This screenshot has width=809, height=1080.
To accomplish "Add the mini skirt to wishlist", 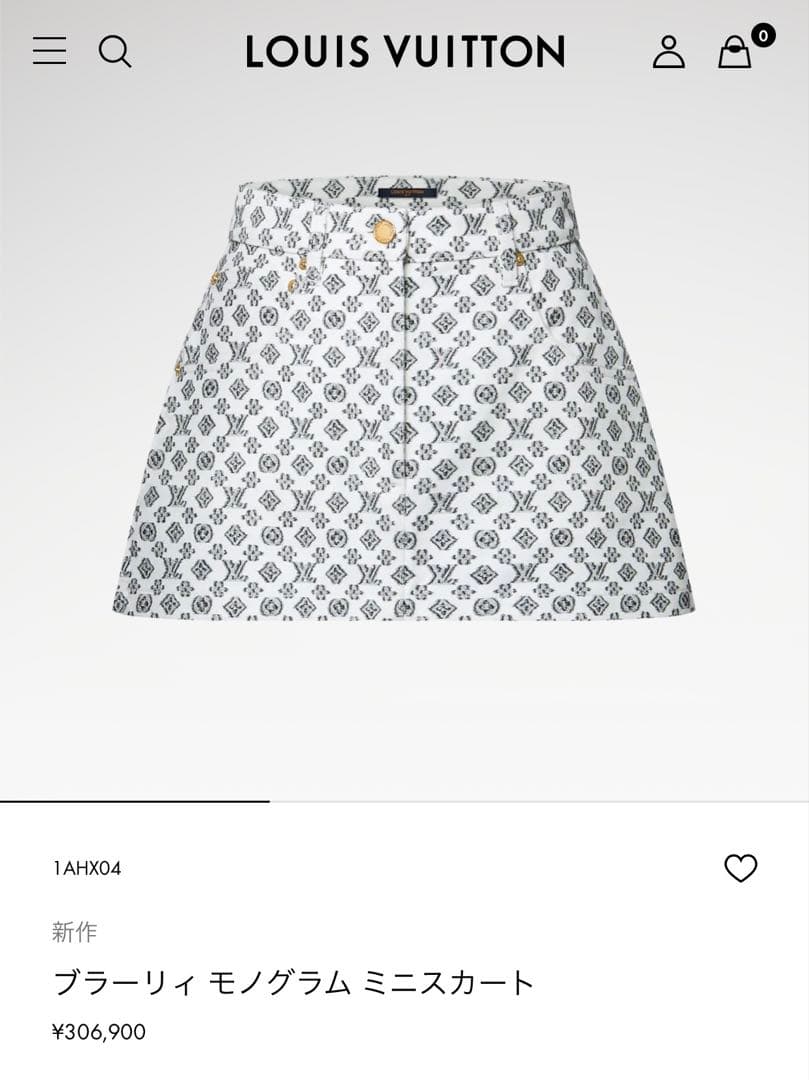I will [x=740, y=868].
